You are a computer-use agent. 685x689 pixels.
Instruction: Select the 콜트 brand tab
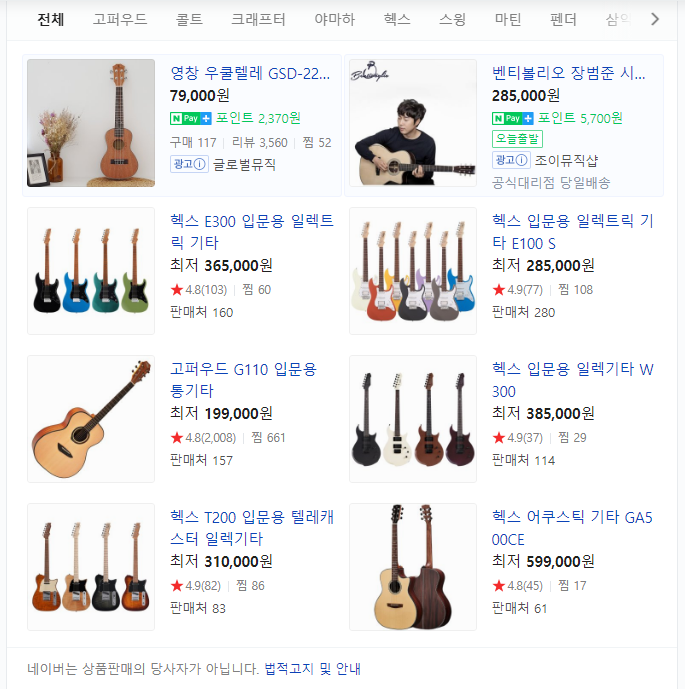pyautogui.click(x=189, y=19)
